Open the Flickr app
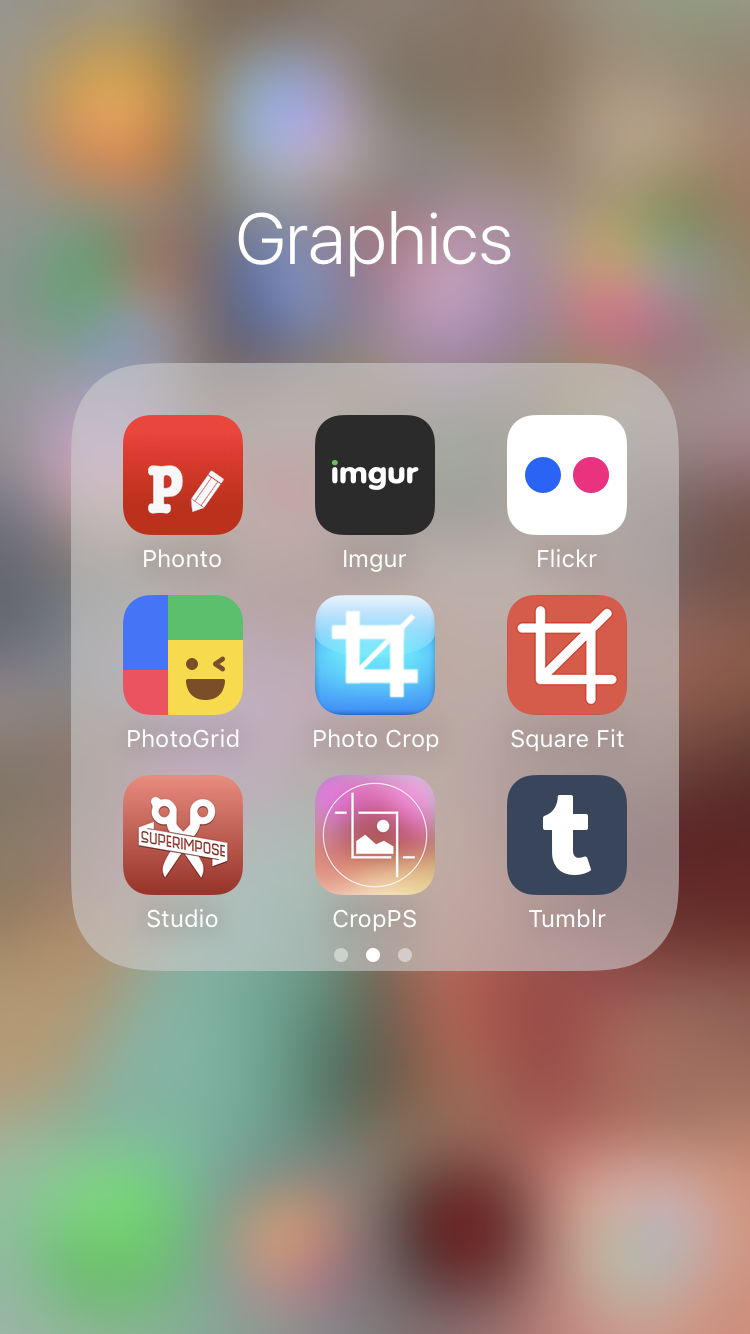The image size is (750, 1334). coord(567,475)
